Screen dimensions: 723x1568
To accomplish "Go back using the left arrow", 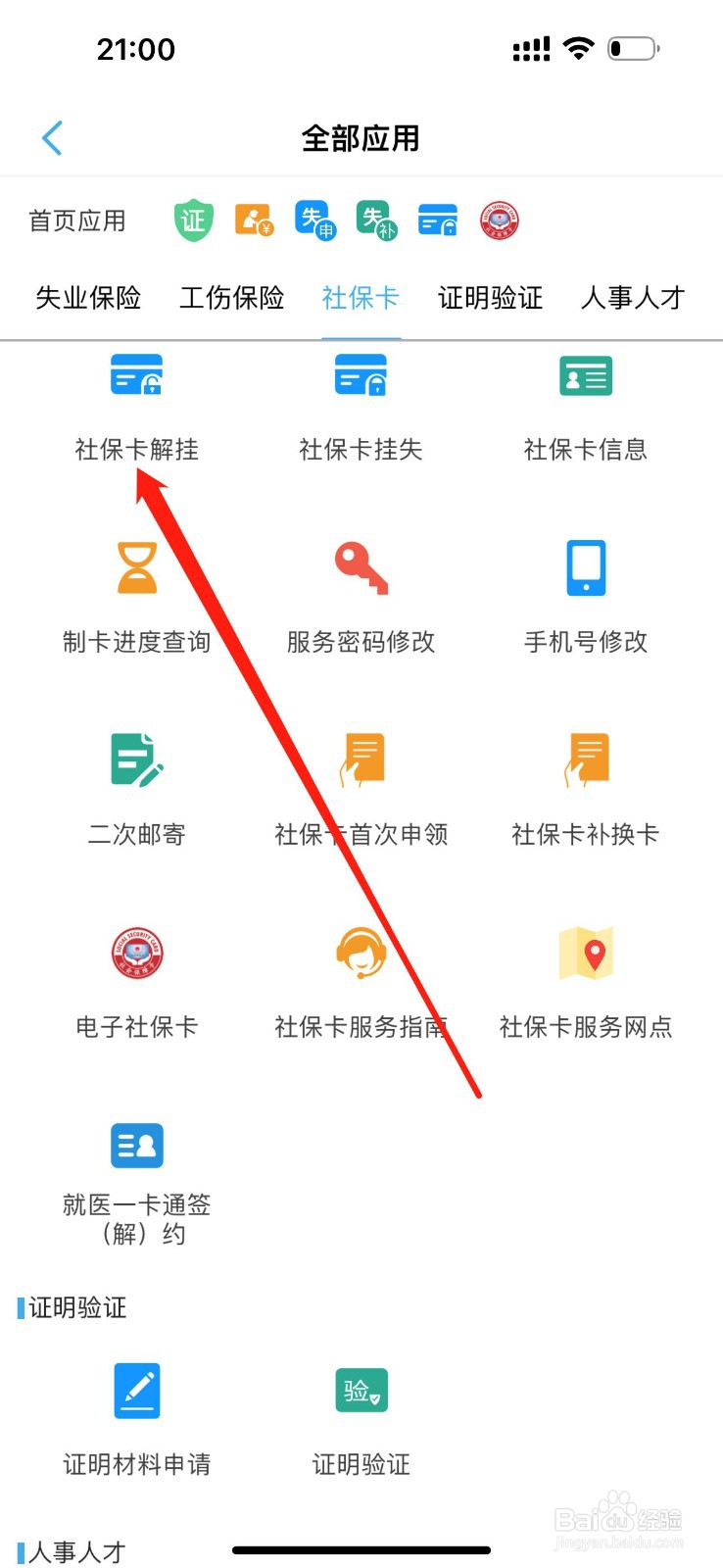I will point(51,137).
